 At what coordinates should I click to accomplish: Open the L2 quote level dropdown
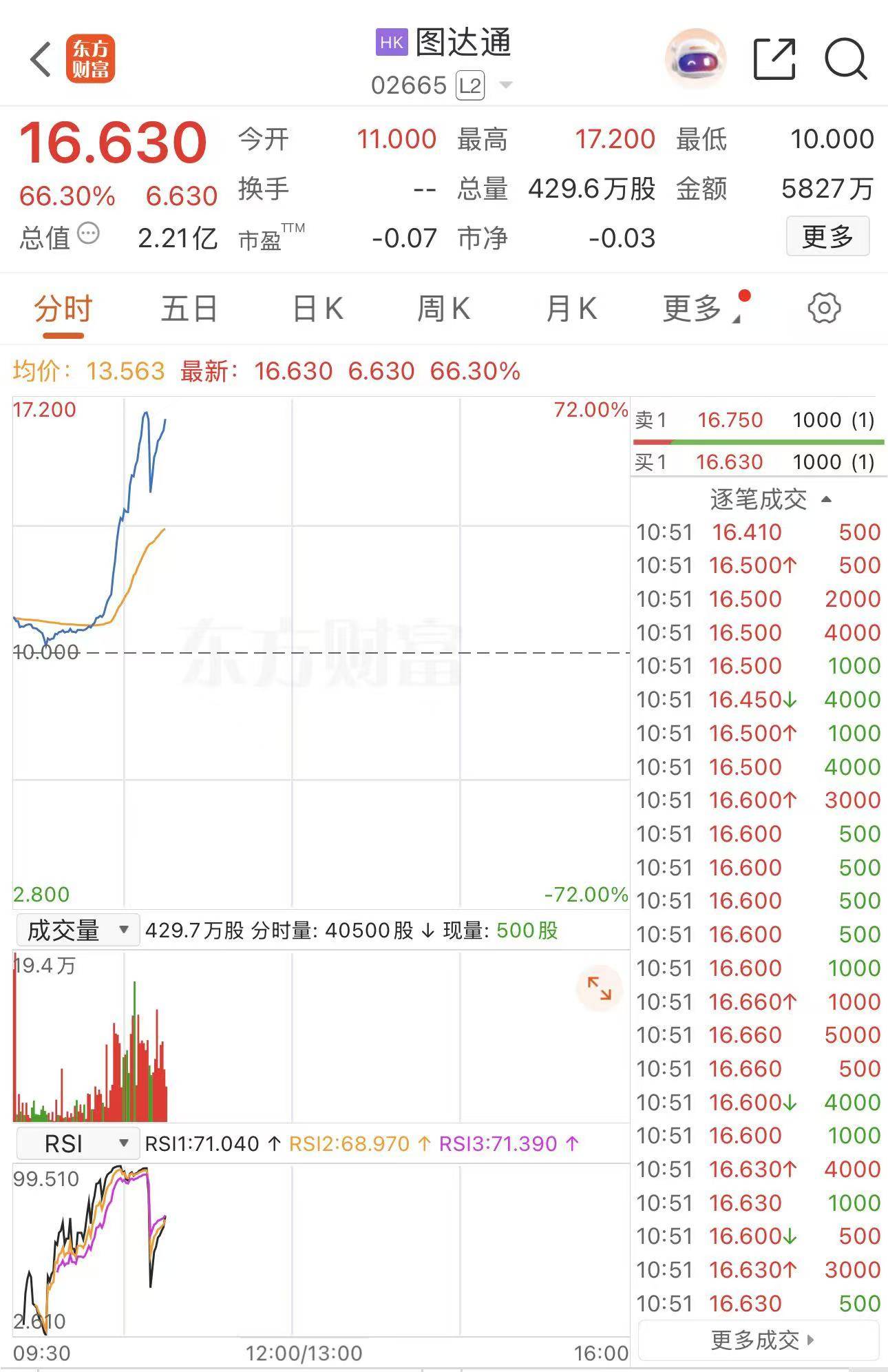(x=469, y=85)
